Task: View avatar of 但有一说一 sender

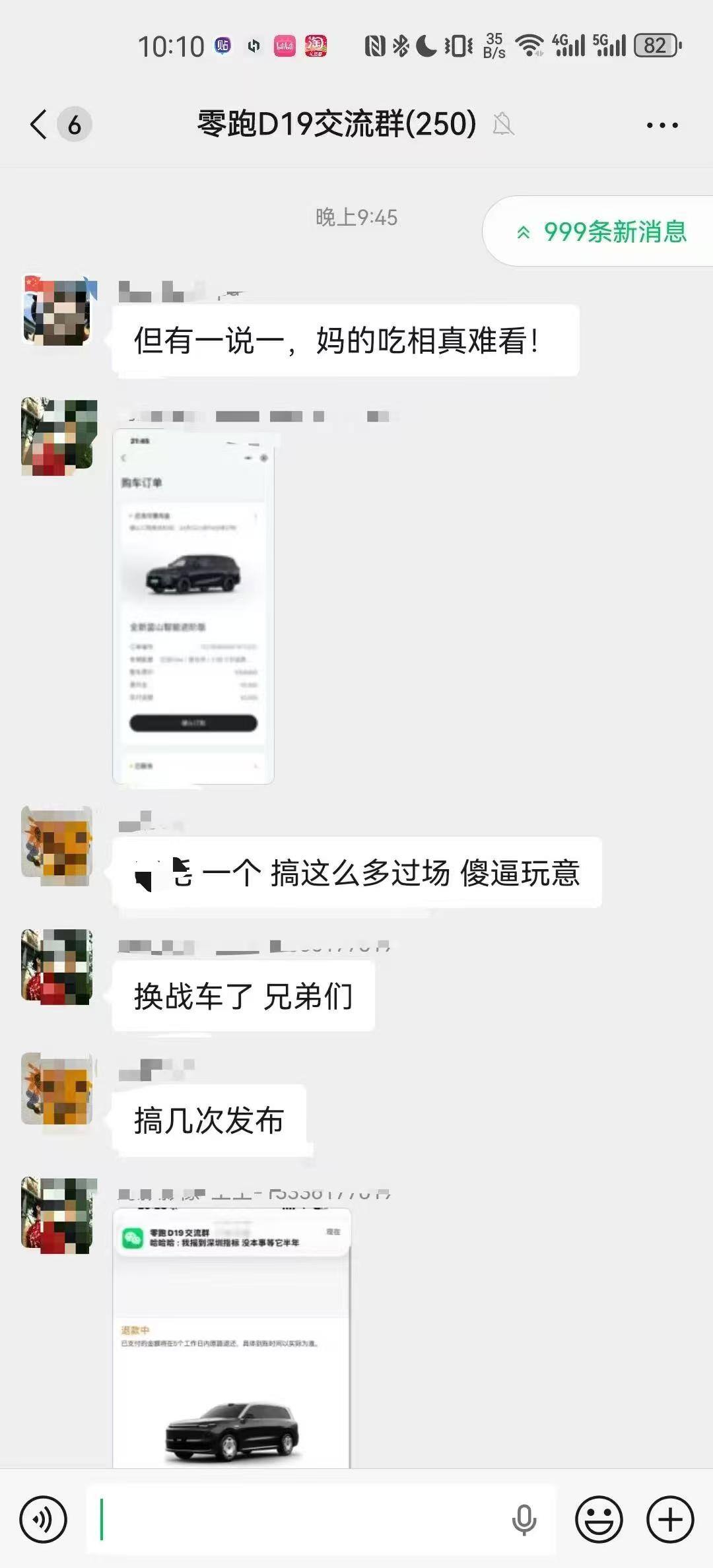Action: pos(58,310)
